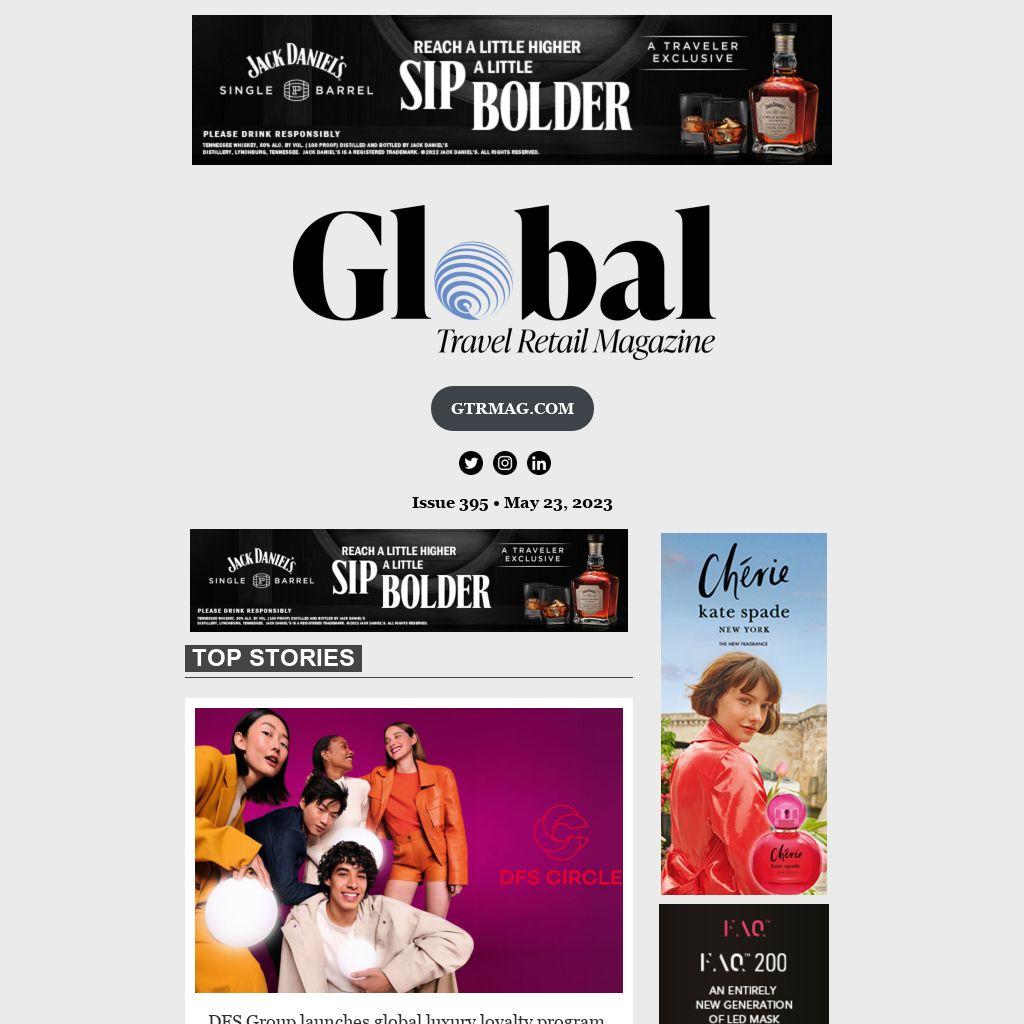
Task: Open the FAQ 200 LED mask ad
Action: 743,965
